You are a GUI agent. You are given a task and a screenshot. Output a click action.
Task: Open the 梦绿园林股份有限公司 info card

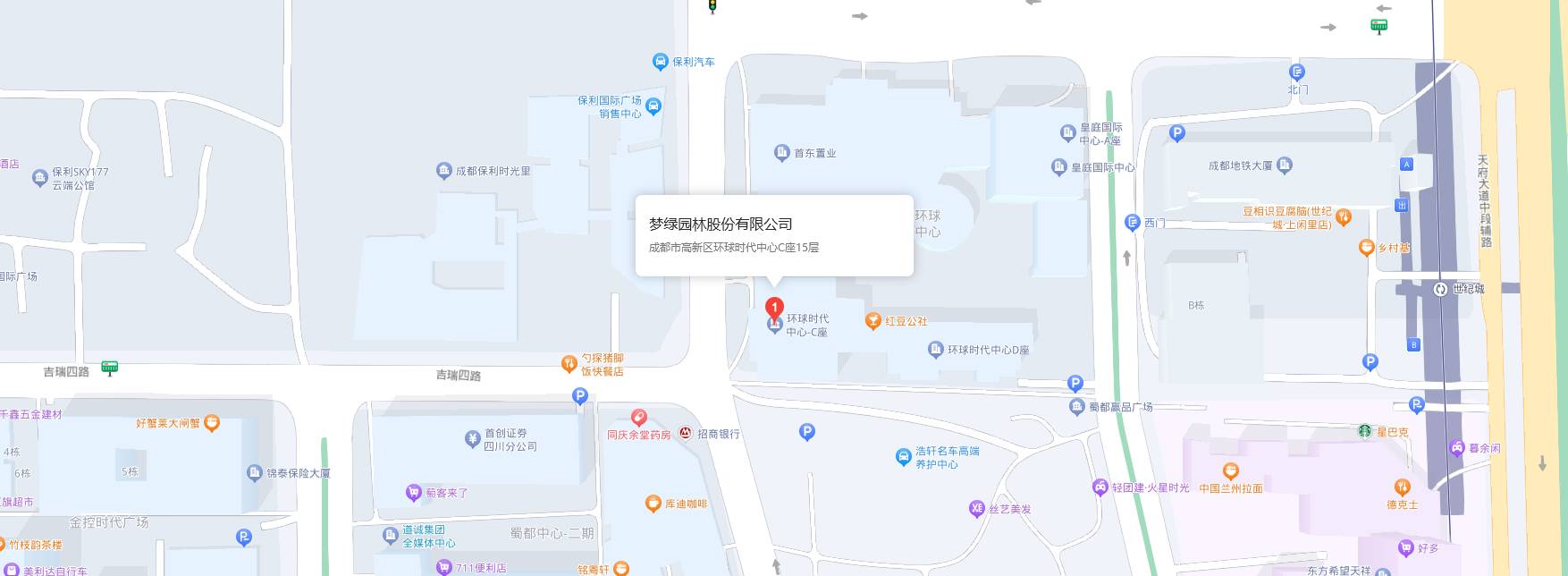pyautogui.click(x=774, y=234)
